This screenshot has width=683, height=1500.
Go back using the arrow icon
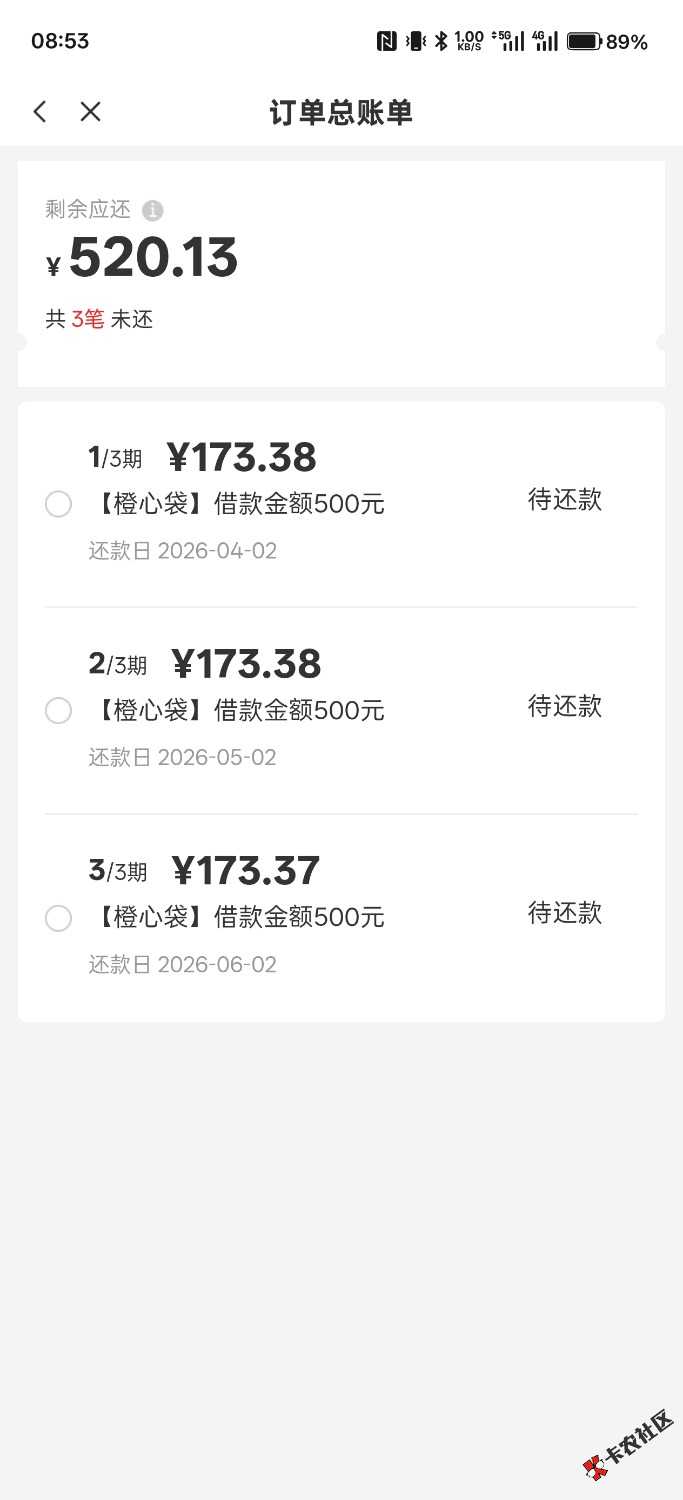[40, 112]
